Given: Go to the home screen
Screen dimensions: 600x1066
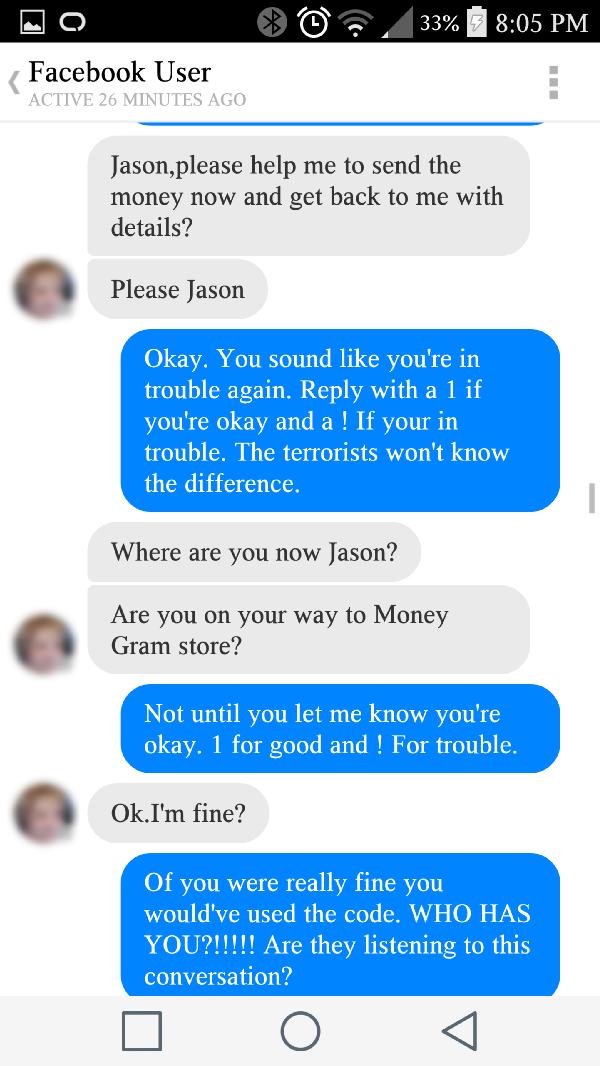Looking at the screenshot, I should [300, 1031].
